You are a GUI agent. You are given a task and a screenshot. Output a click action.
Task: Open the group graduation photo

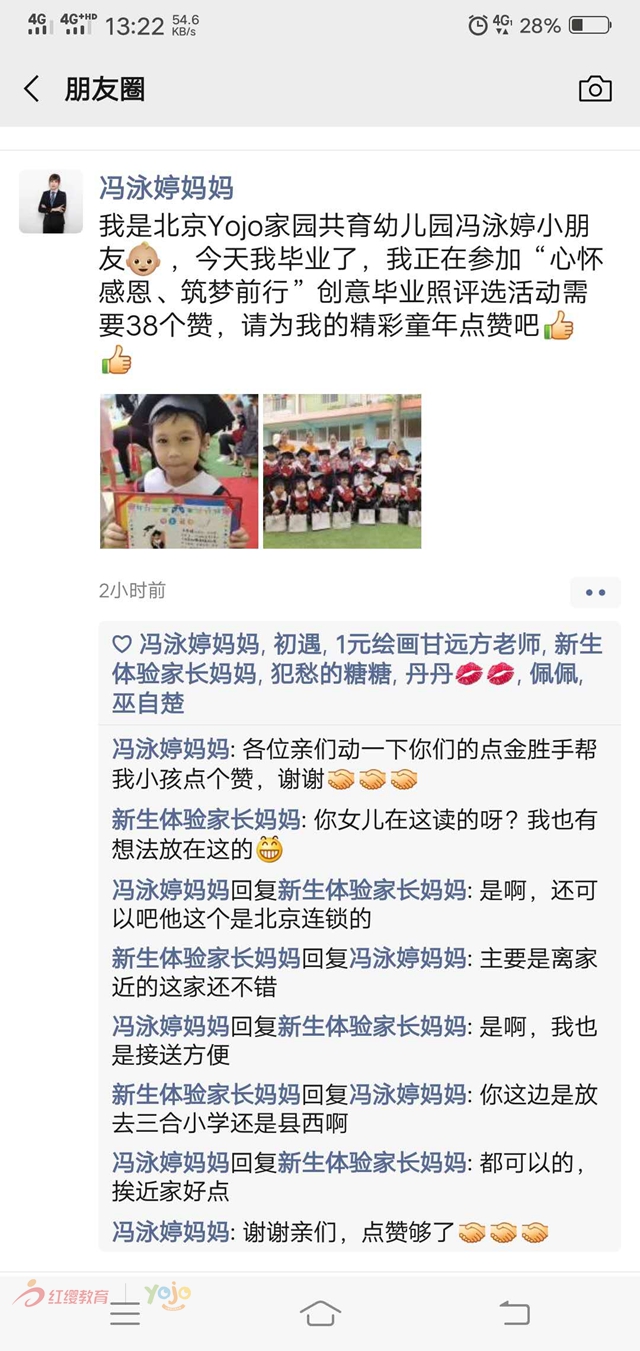[342, 471]
